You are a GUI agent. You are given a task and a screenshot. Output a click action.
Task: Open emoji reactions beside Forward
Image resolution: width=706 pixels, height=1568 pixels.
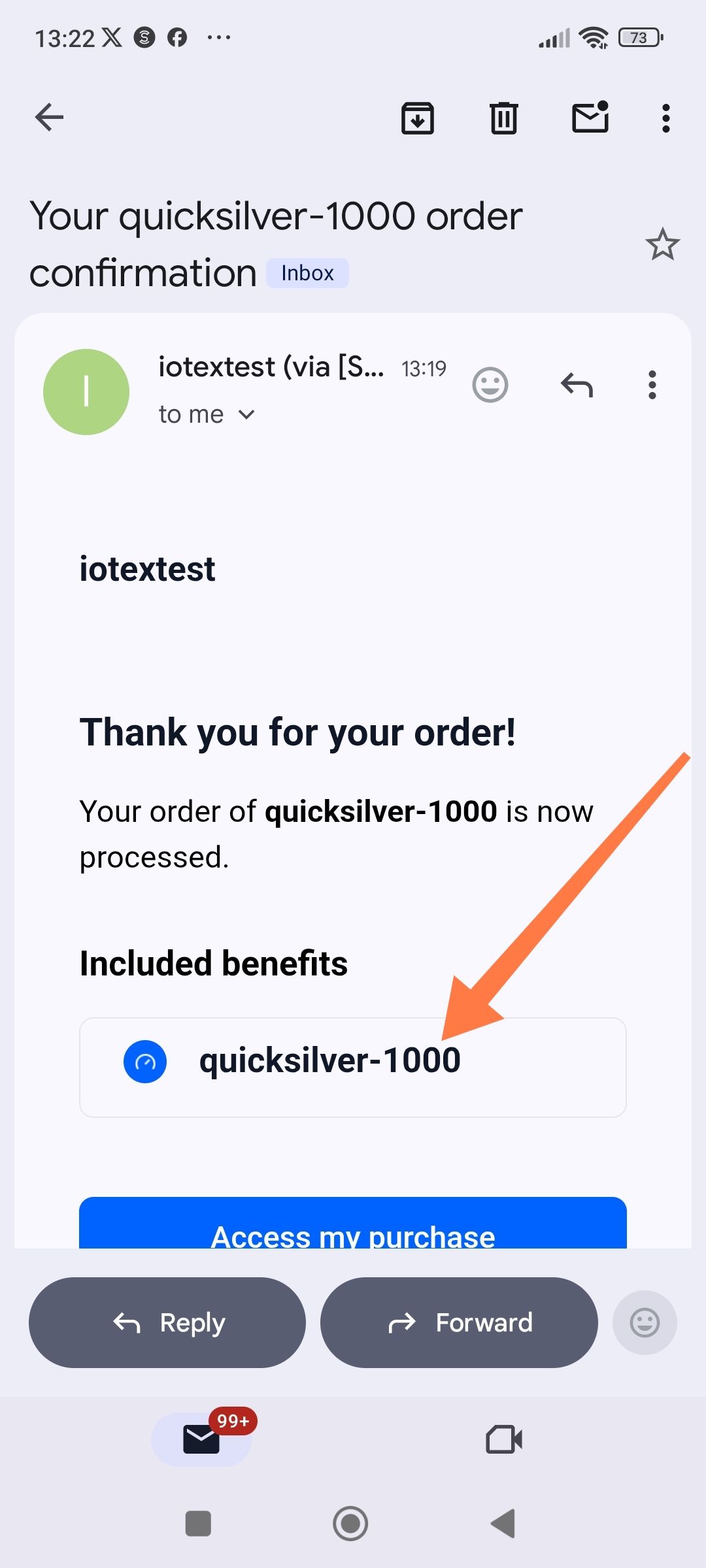click(645, 1322)
